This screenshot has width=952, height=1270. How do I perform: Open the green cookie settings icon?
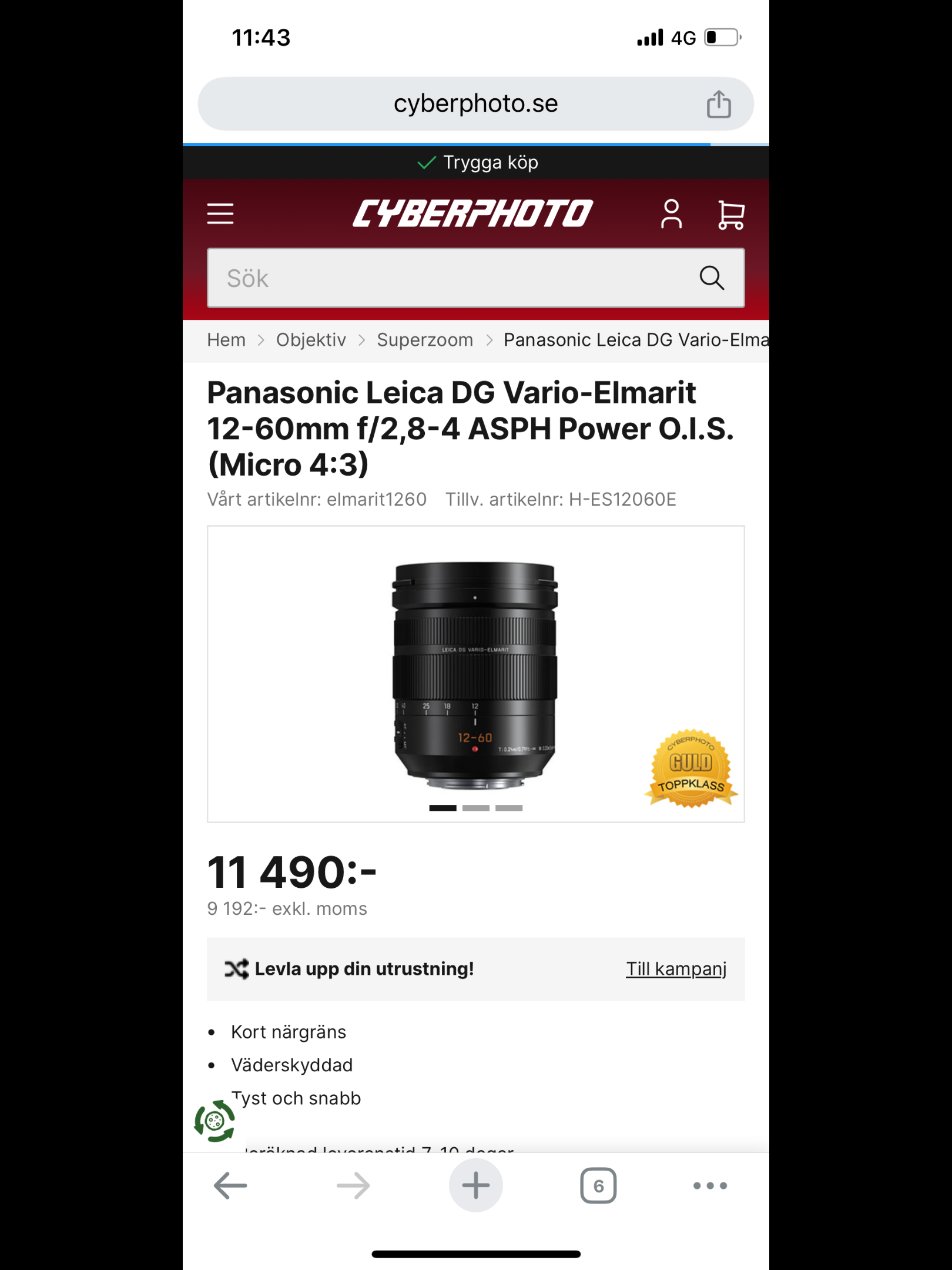[215, 1121]
